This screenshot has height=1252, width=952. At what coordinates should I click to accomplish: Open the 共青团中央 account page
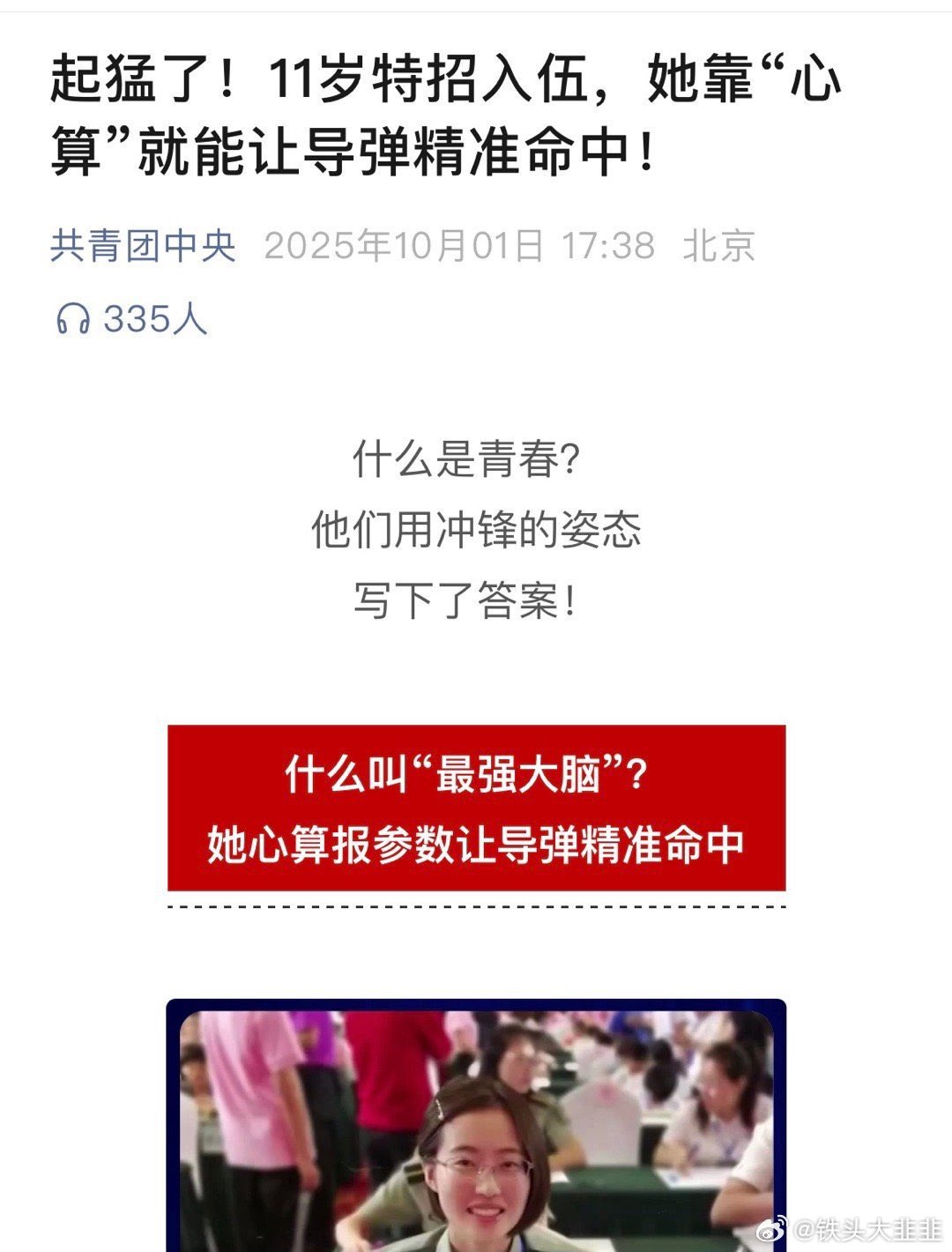click(143, 246)
